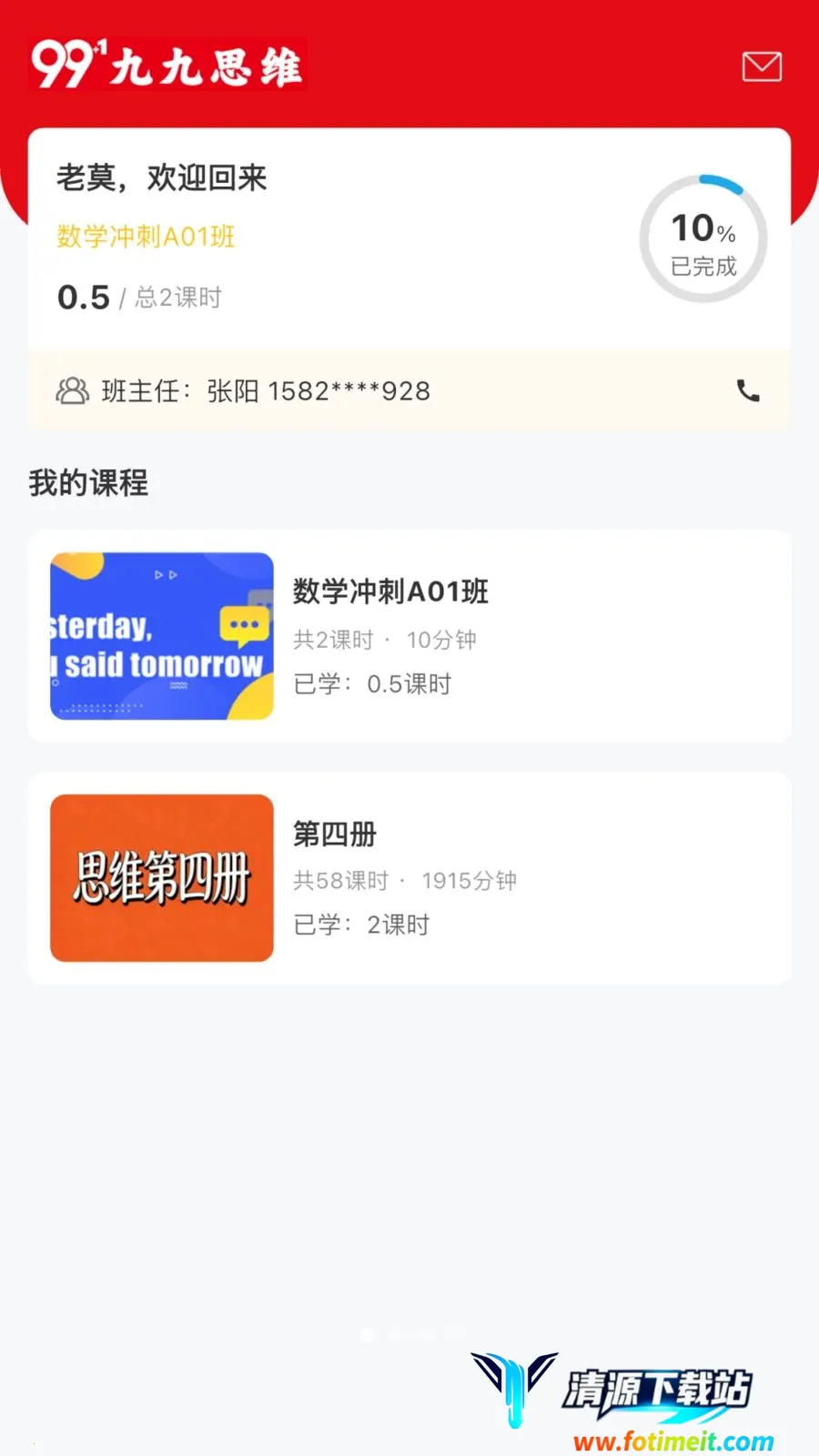This screenshot has height=1456, width=819.
Task: Call the class teacher via phone icon
Action: click(x=748, y=391)
